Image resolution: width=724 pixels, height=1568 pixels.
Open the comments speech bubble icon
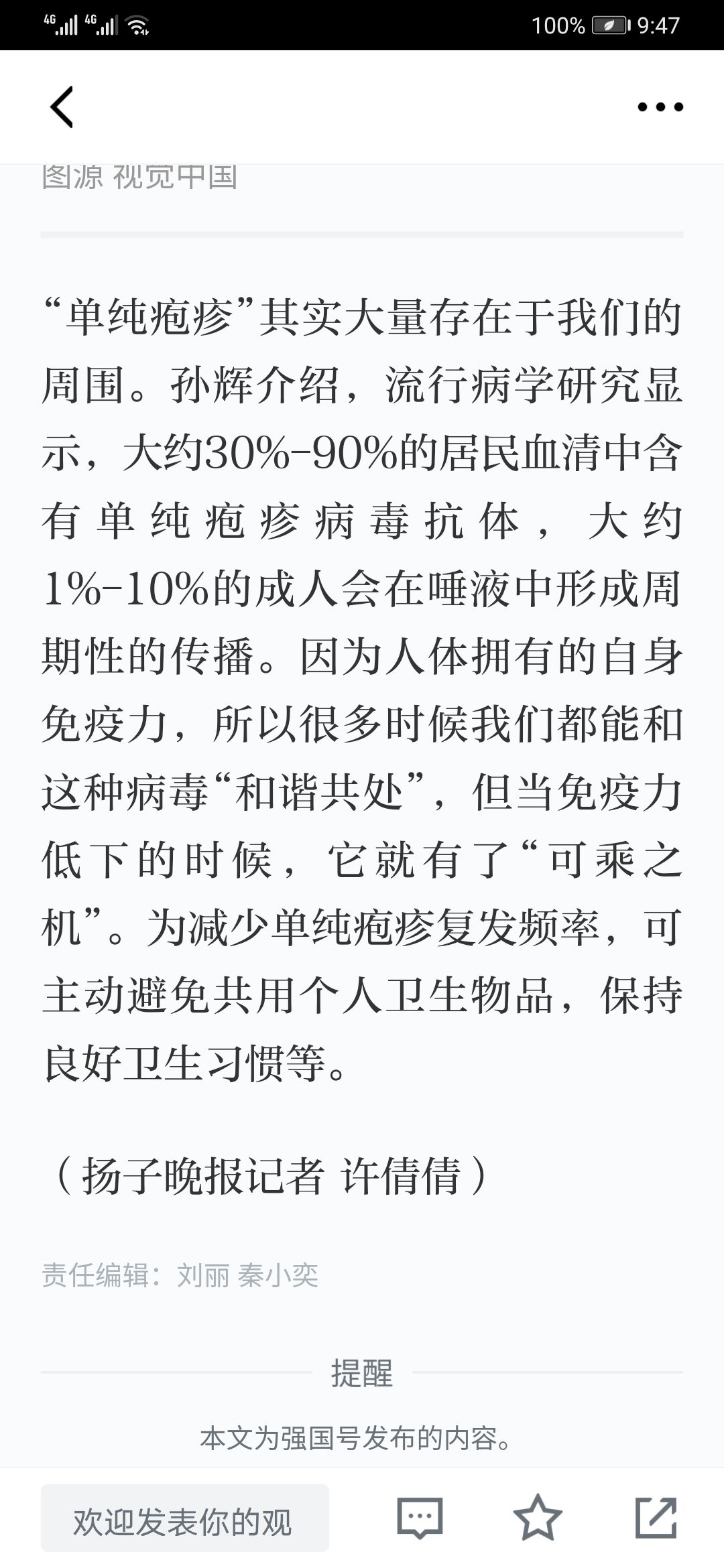420,1518
